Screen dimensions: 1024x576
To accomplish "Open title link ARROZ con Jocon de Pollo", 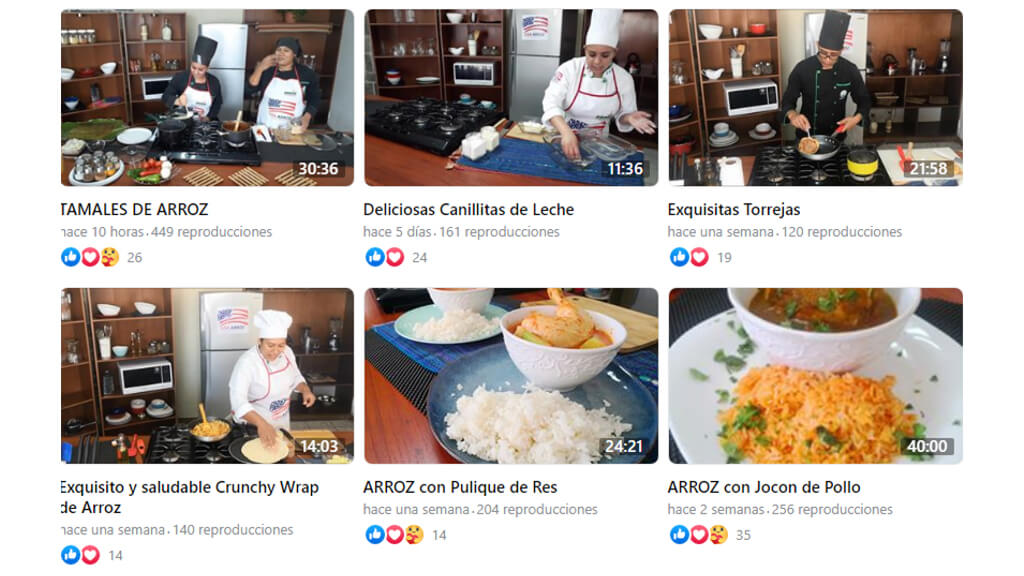I will [763, 487].
